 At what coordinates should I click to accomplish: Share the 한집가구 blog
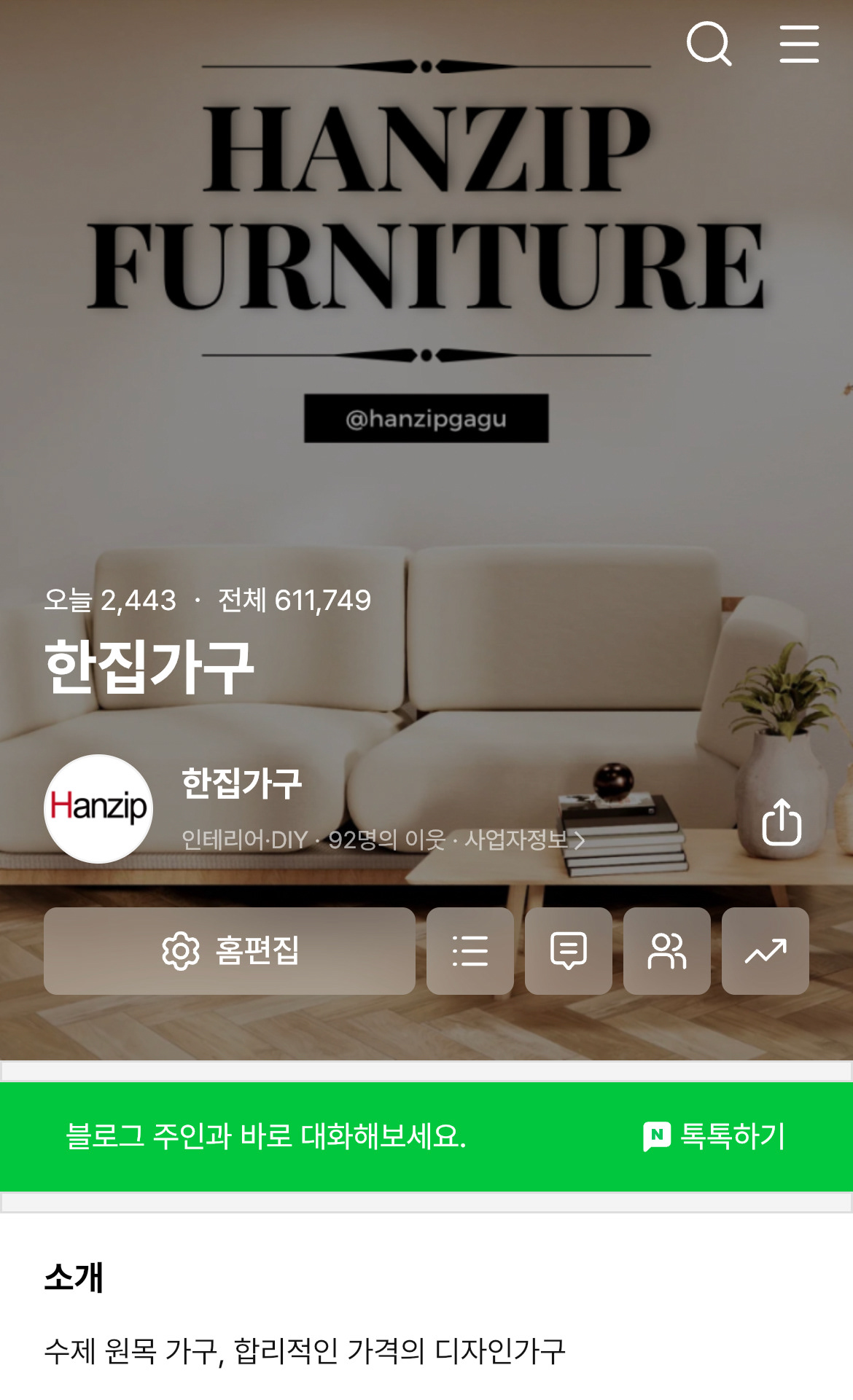click(782, 823)
